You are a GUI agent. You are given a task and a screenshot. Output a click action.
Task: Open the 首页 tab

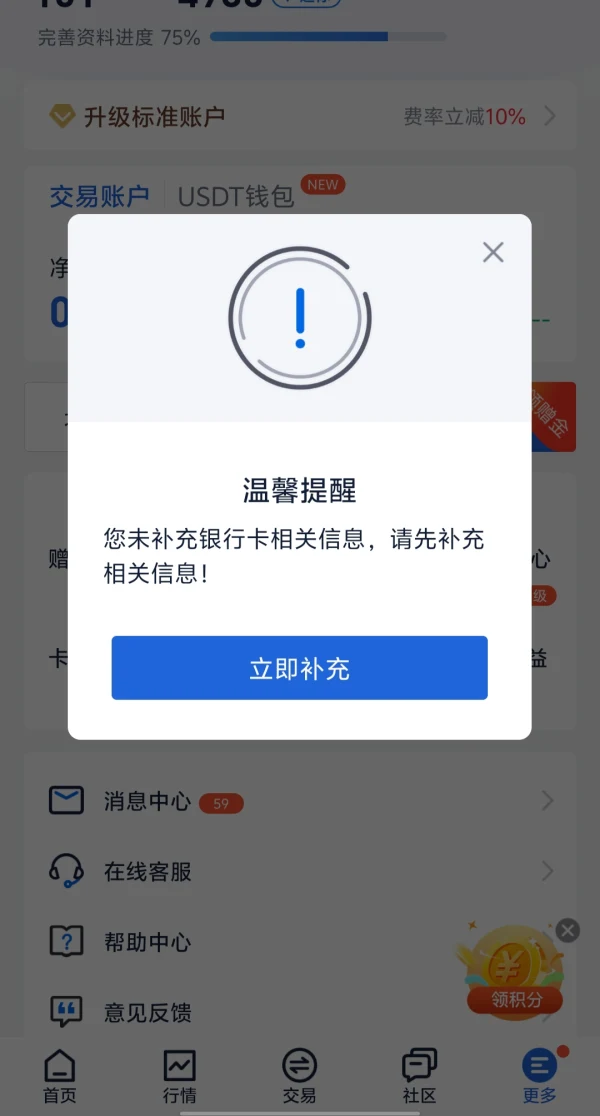click(60, 1077)
